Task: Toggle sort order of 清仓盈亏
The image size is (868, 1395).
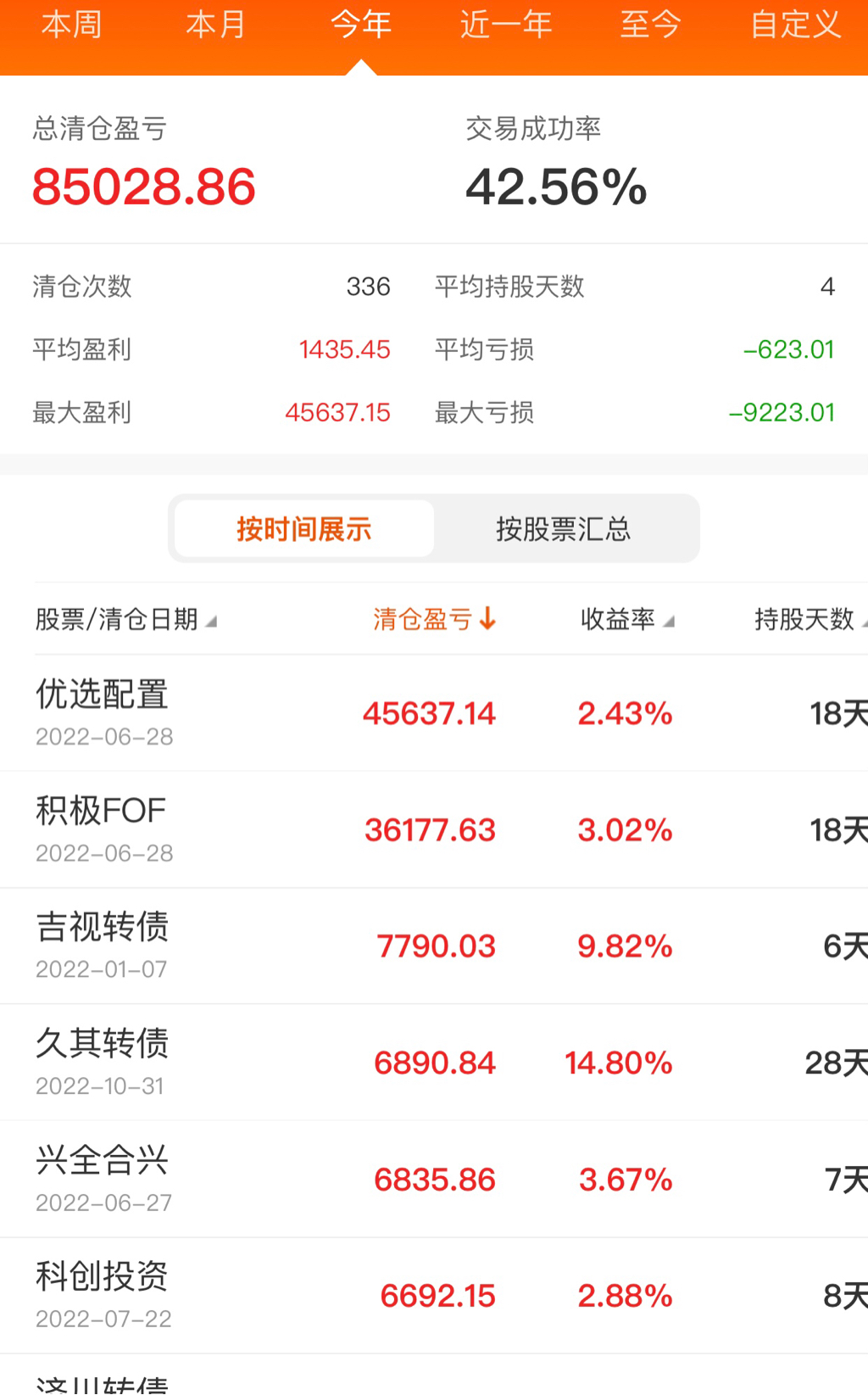Action: tap(435, 619)
